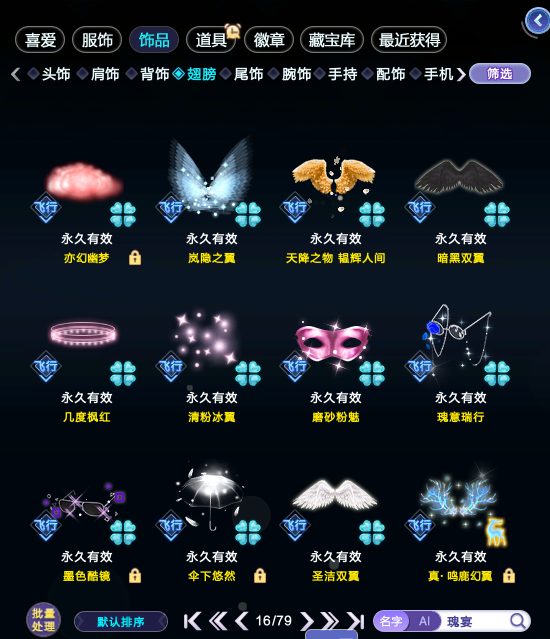The height and width of the screenshot is (639, 550).
Task: Open the 道具 tab
Action: 211,40
